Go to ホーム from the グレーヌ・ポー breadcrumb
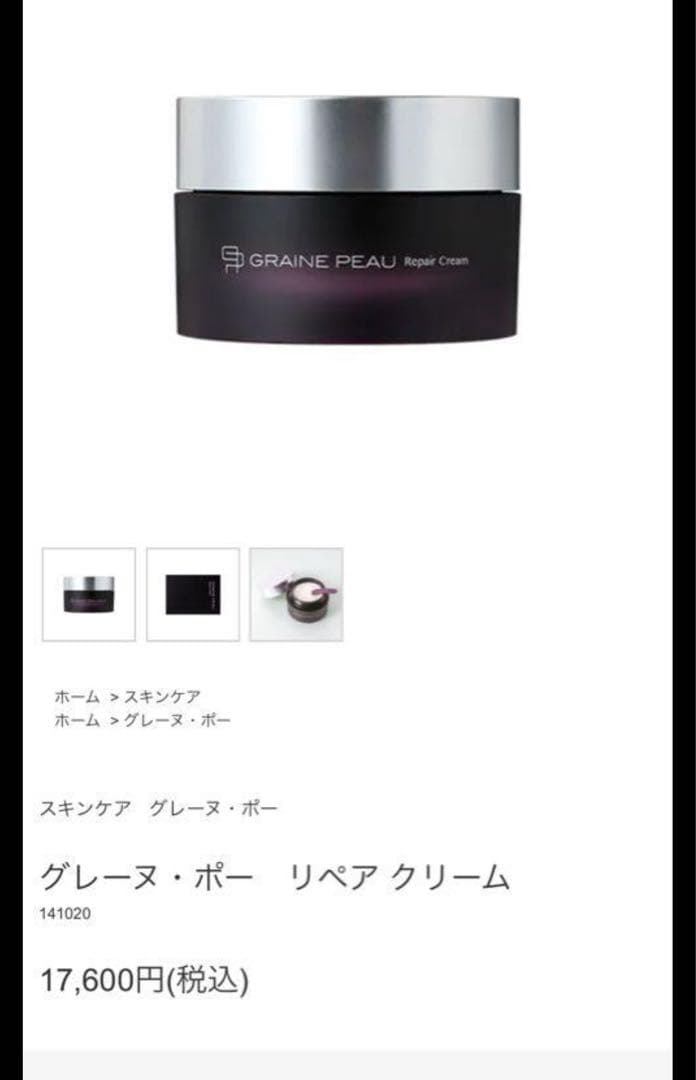Image resolution: width=696 pixels, height=1080 pixels. tap(77, 720)
